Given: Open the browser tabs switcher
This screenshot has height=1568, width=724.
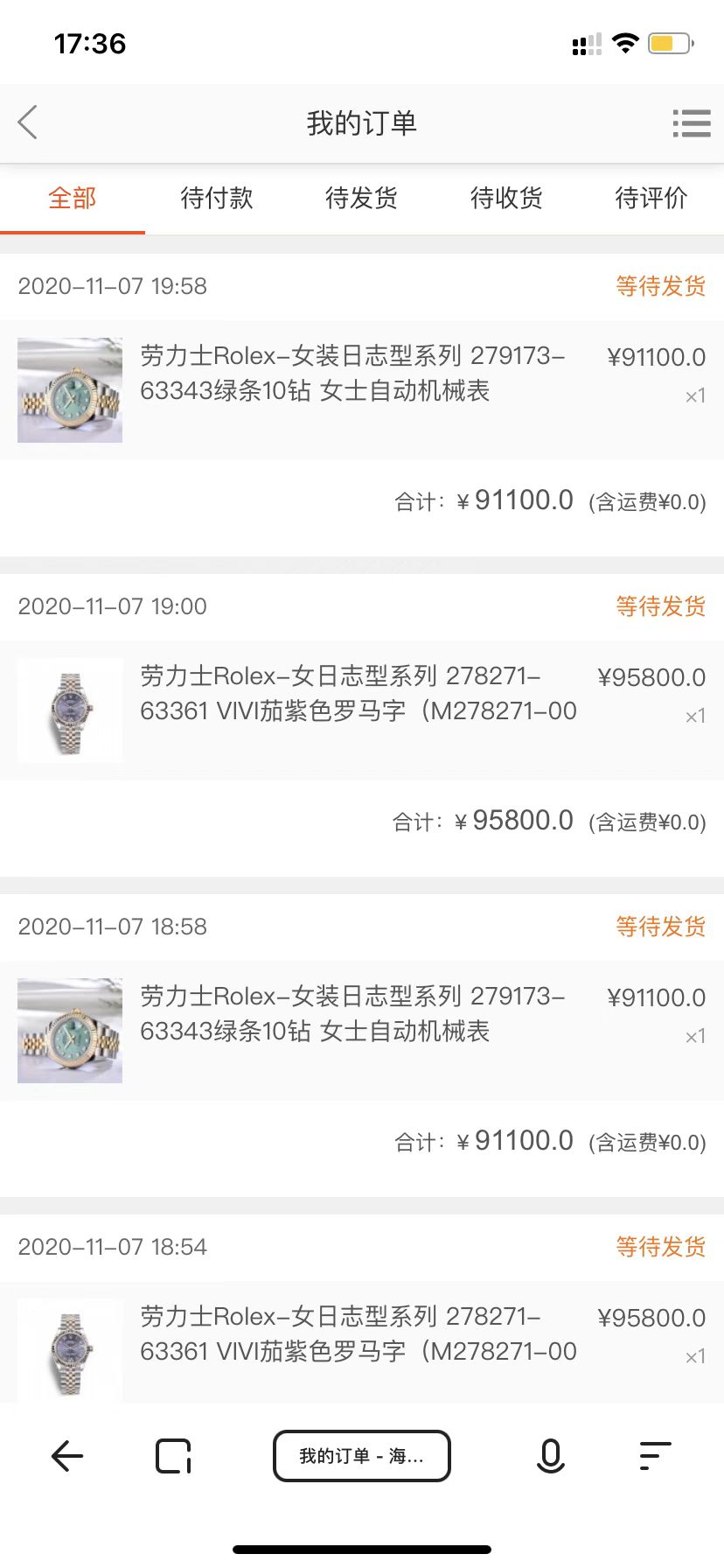Looking at the screenshot, I should (173, 1456).
